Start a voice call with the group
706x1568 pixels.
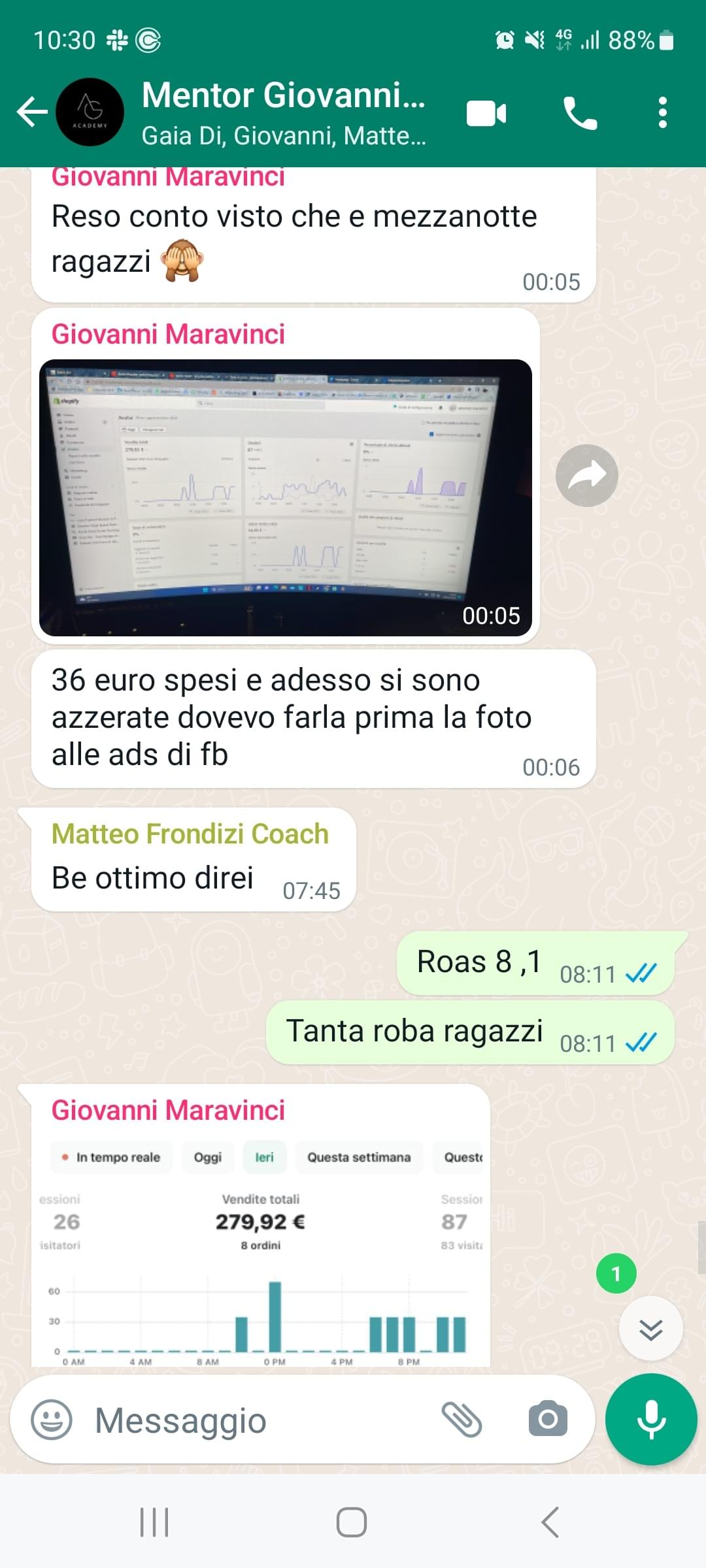click(x=580, y=114)
